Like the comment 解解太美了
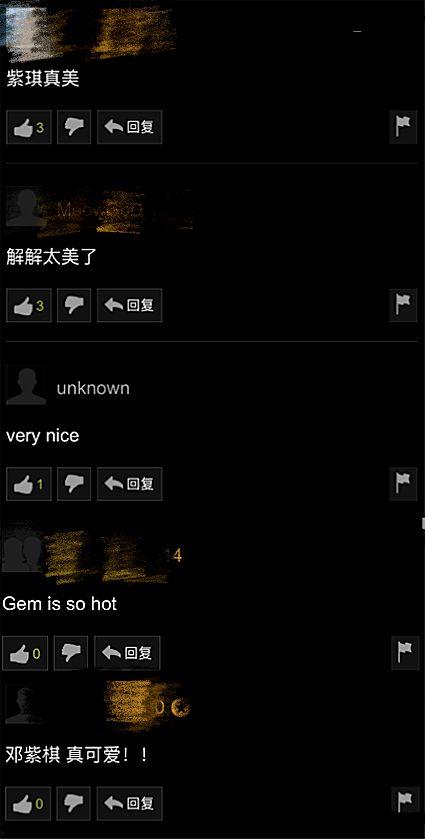 pos(29,306)
